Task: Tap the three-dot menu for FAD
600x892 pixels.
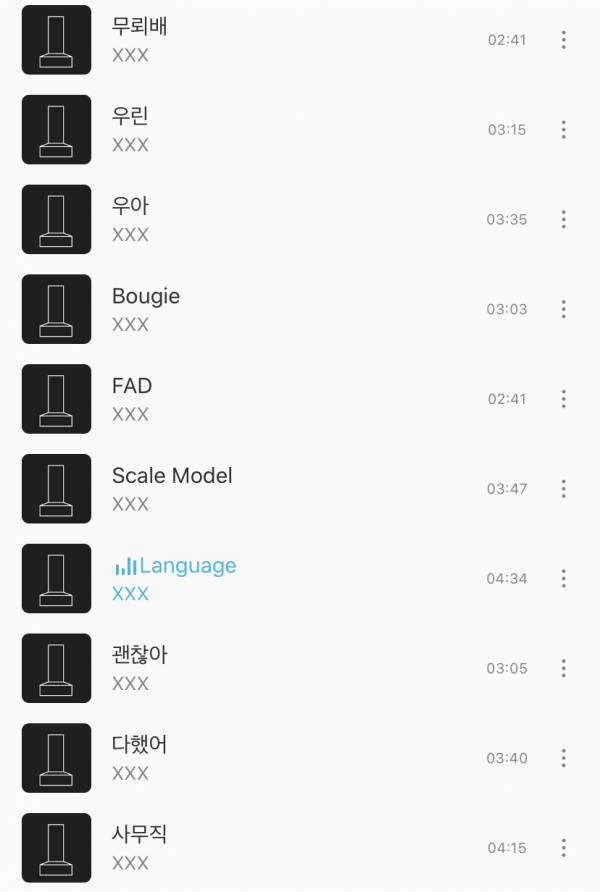Action: coord(564,399)
